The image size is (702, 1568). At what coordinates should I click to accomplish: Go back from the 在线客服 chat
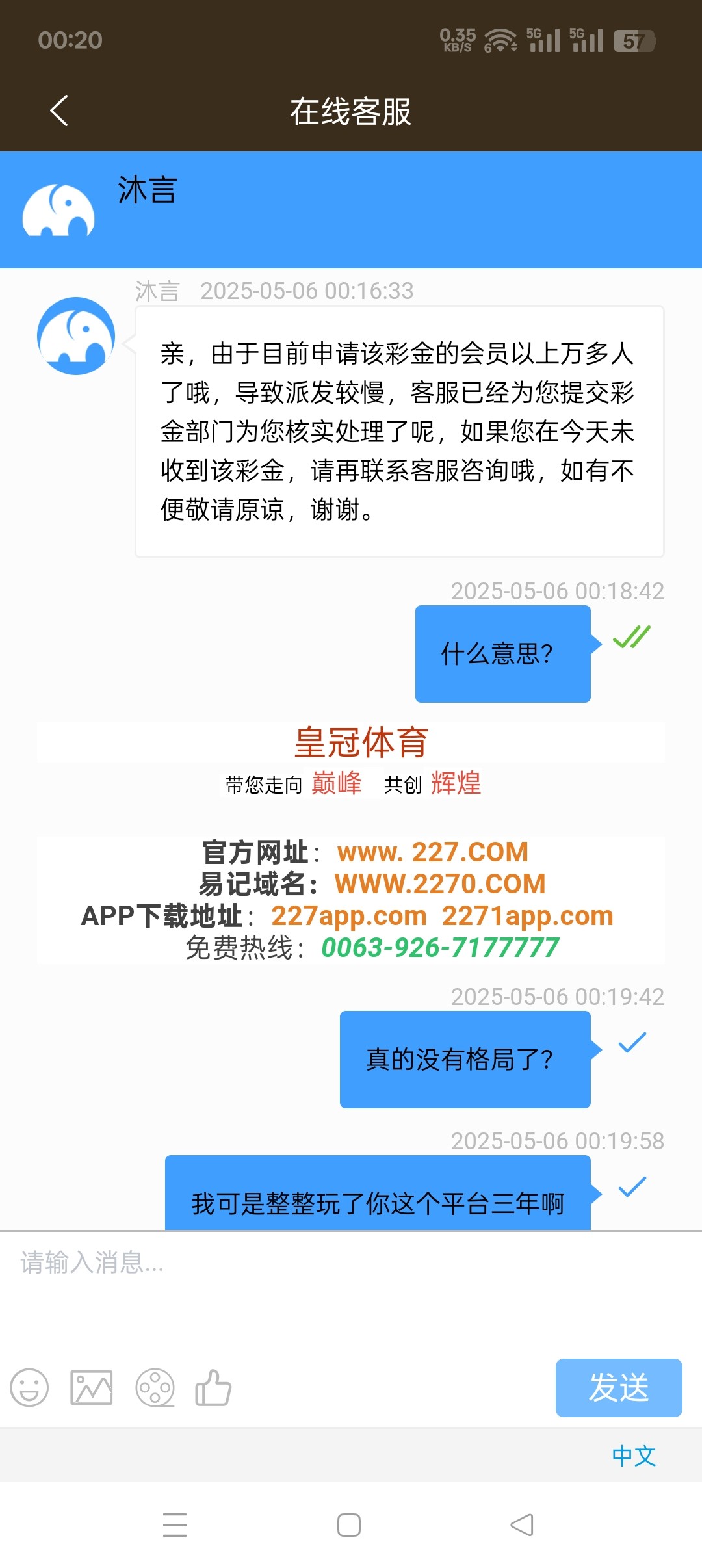tap(59, 111)
